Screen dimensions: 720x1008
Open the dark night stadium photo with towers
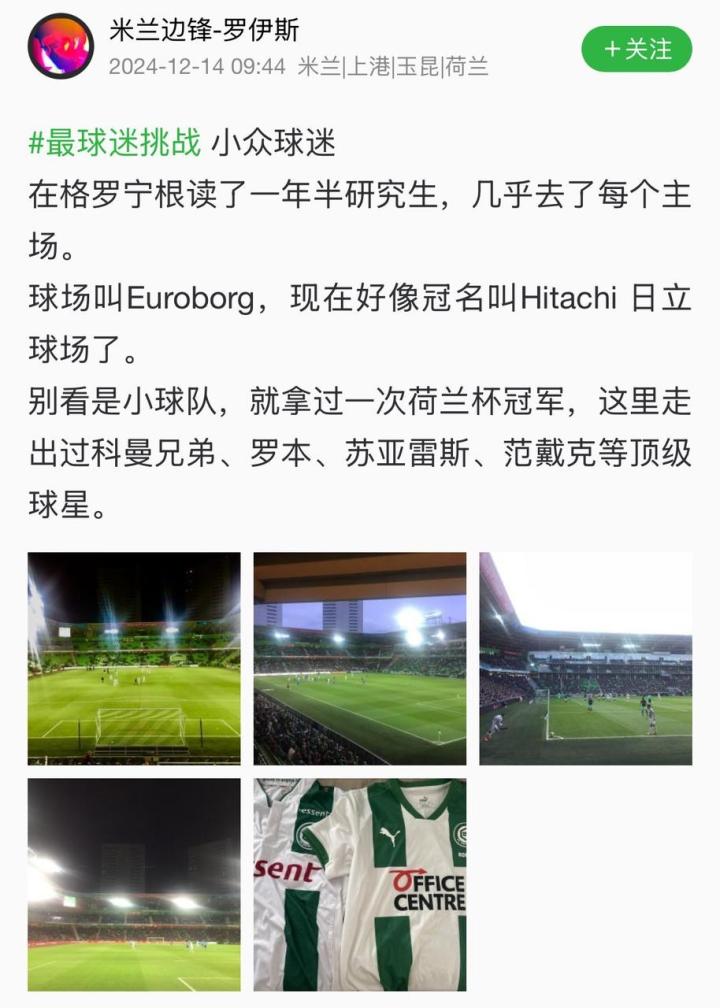pyautogui.click(x=134, y=884)
